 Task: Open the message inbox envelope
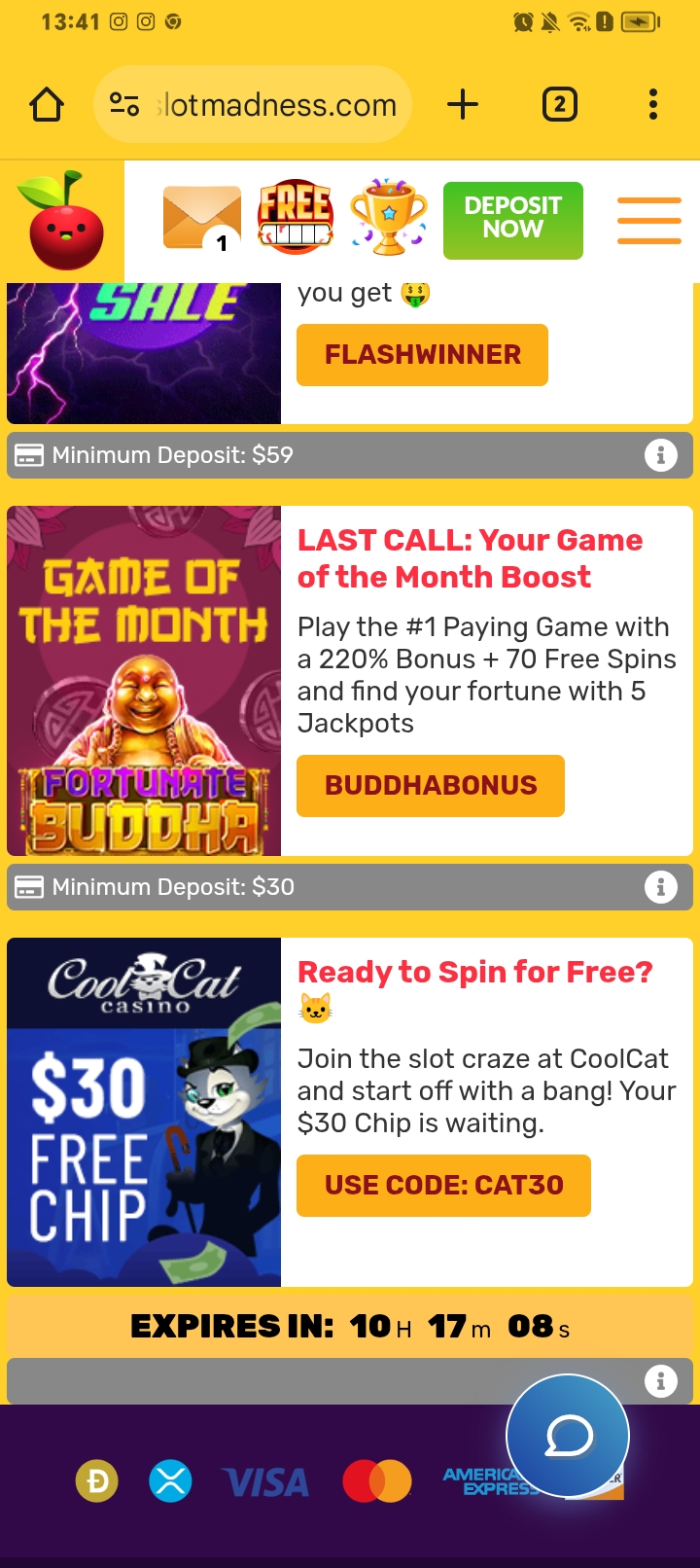point(201,218)
